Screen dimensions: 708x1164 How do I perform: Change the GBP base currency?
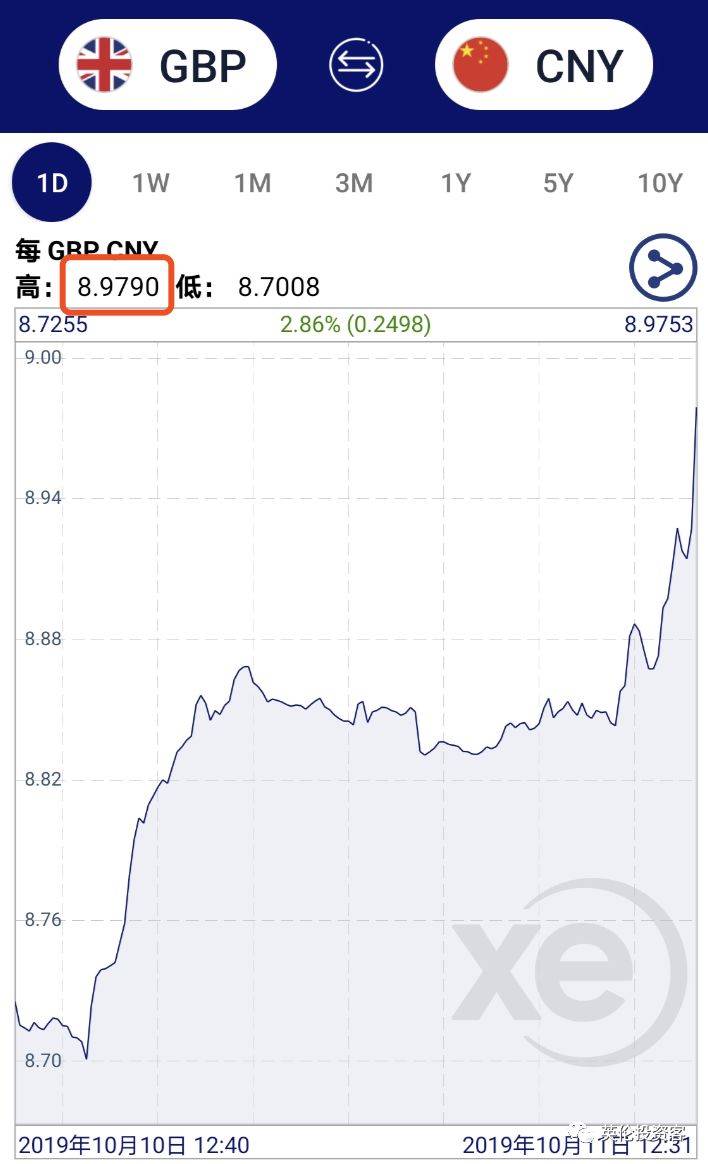point(167,65)
